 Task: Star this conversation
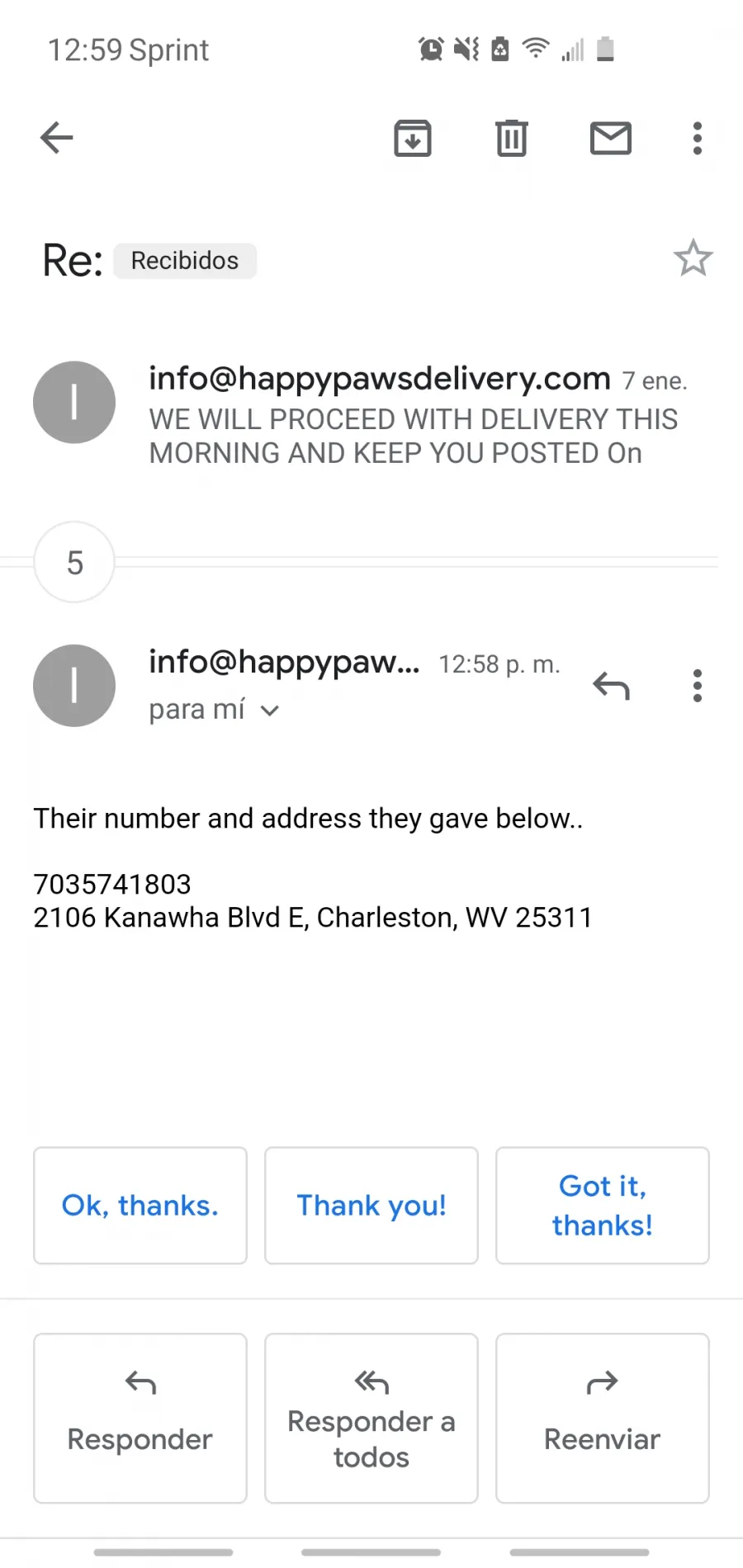tap(693, 258)
